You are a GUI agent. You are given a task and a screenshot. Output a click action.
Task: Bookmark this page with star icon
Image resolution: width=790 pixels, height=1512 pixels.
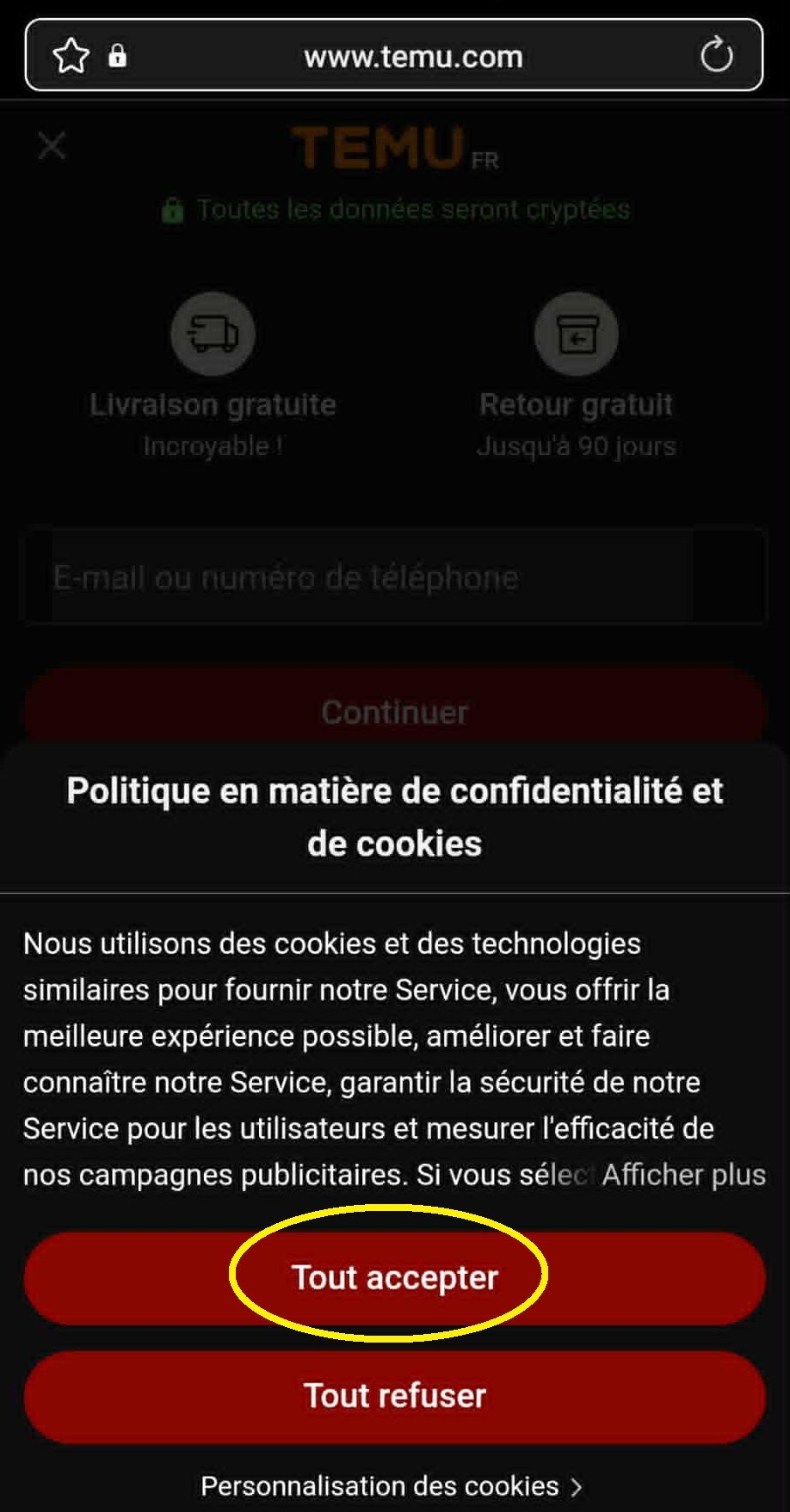click(71, 57)
